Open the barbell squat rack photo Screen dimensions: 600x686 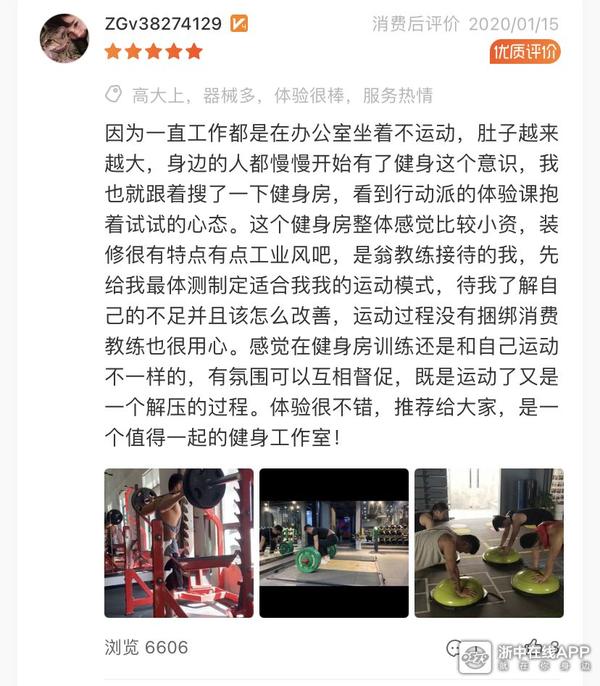coord(179,542)
